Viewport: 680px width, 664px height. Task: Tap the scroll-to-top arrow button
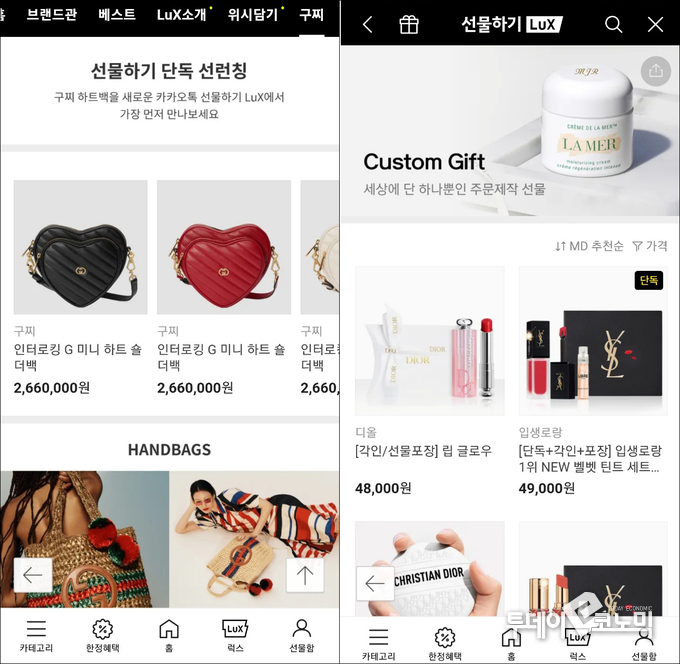(x=304, y=574)
